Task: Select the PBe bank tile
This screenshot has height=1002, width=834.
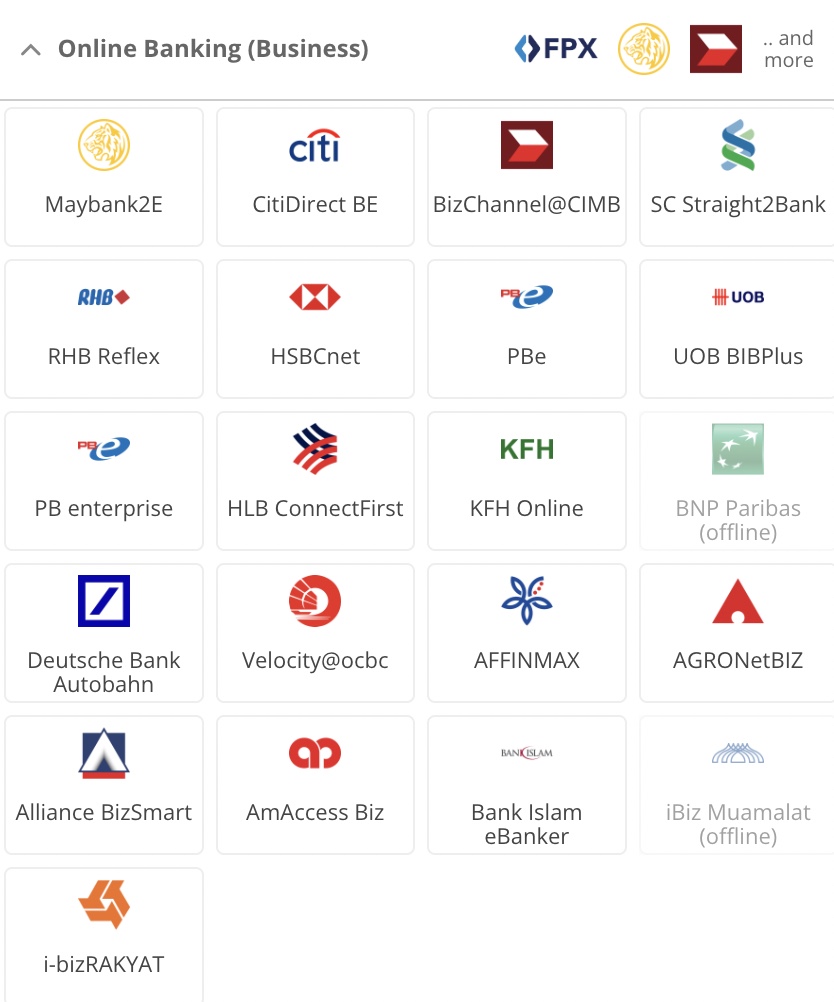Action: point(527,329)
